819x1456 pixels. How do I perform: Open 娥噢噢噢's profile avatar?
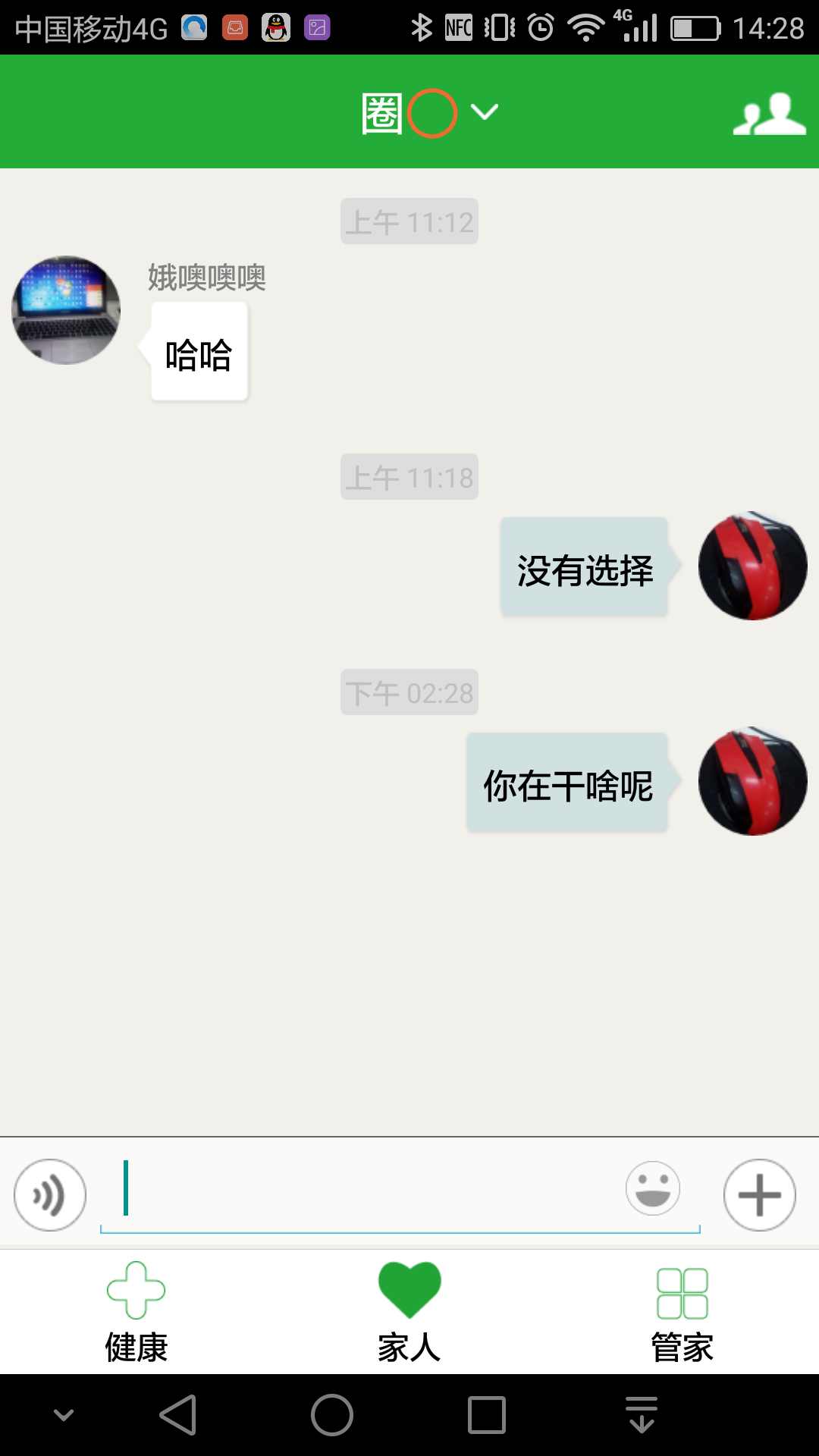click(x=66, y=310)
